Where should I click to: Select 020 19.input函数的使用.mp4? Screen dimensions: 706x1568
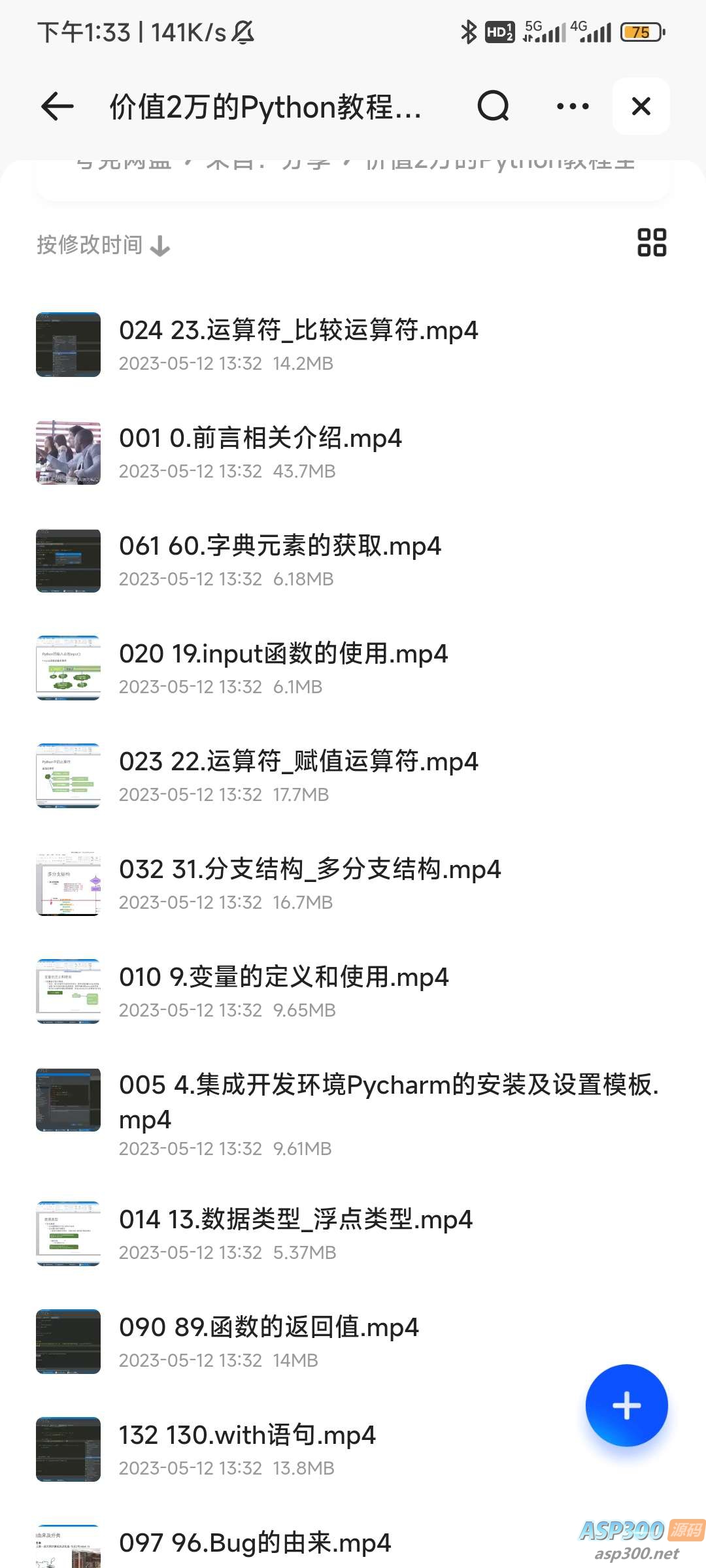283,654
